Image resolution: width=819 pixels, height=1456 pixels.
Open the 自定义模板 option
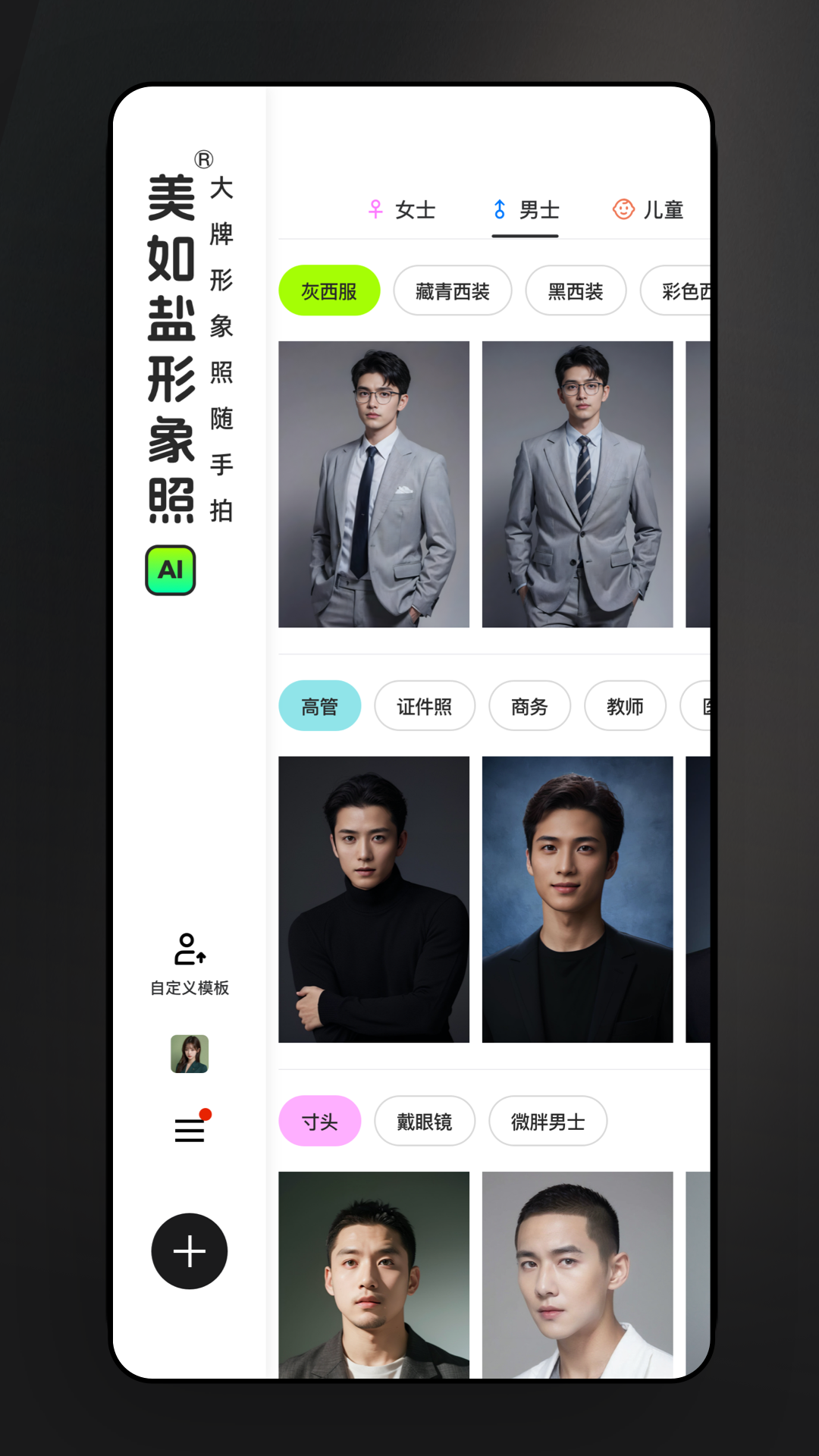(x=192, y=988)
